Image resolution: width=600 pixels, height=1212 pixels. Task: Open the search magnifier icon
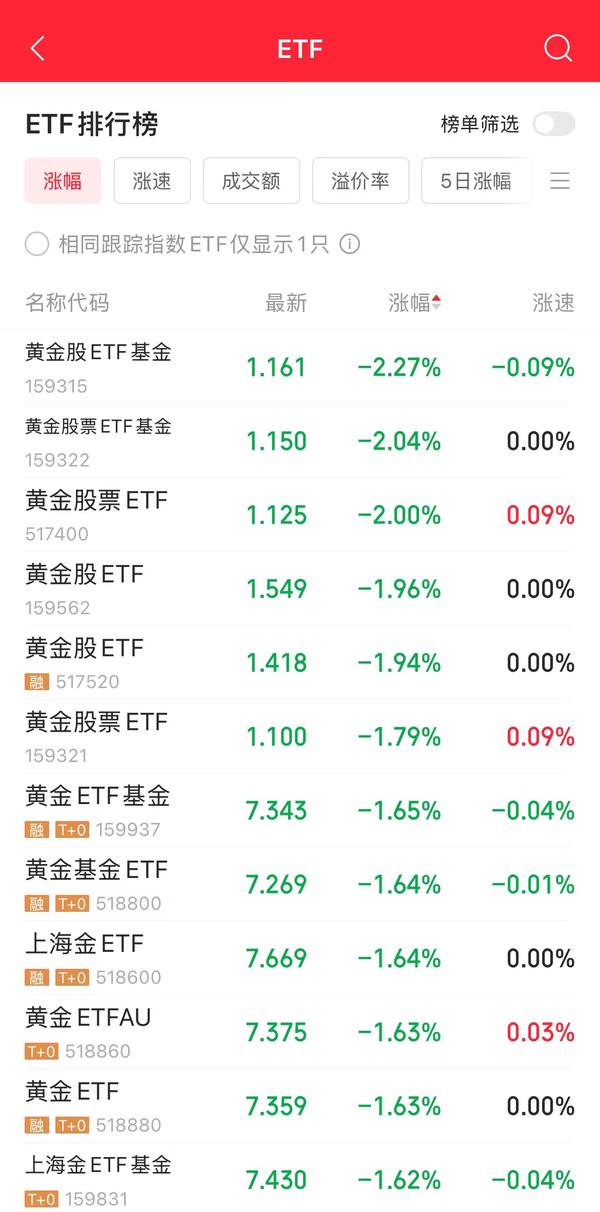click(x=557, y=48)
